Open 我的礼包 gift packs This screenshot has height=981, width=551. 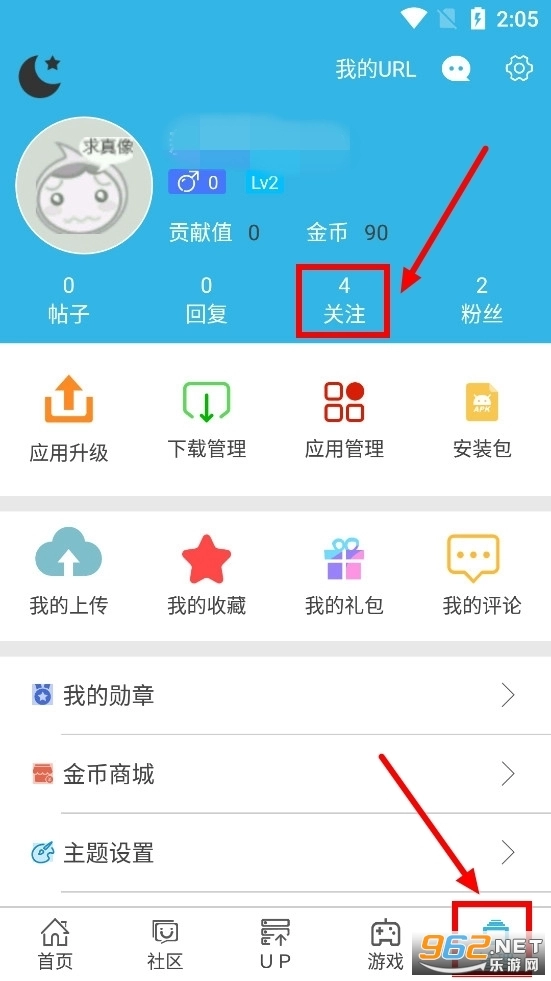[x=344, y=572]
